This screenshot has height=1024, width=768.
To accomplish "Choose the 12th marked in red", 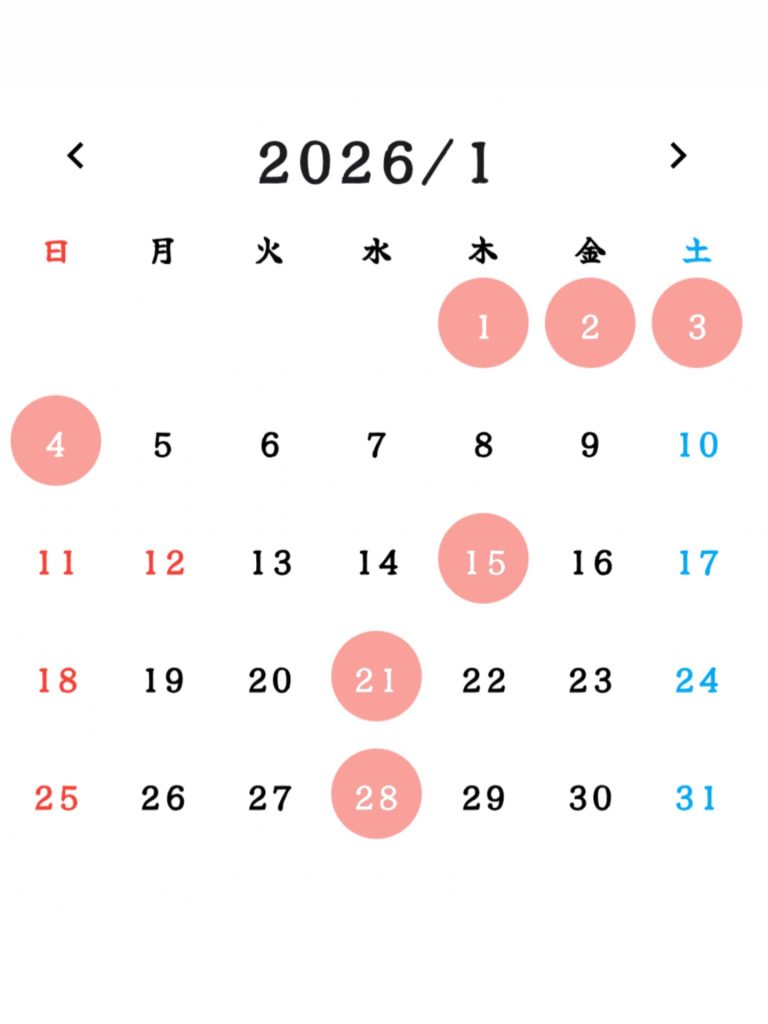I will click(x=163, y=563).
